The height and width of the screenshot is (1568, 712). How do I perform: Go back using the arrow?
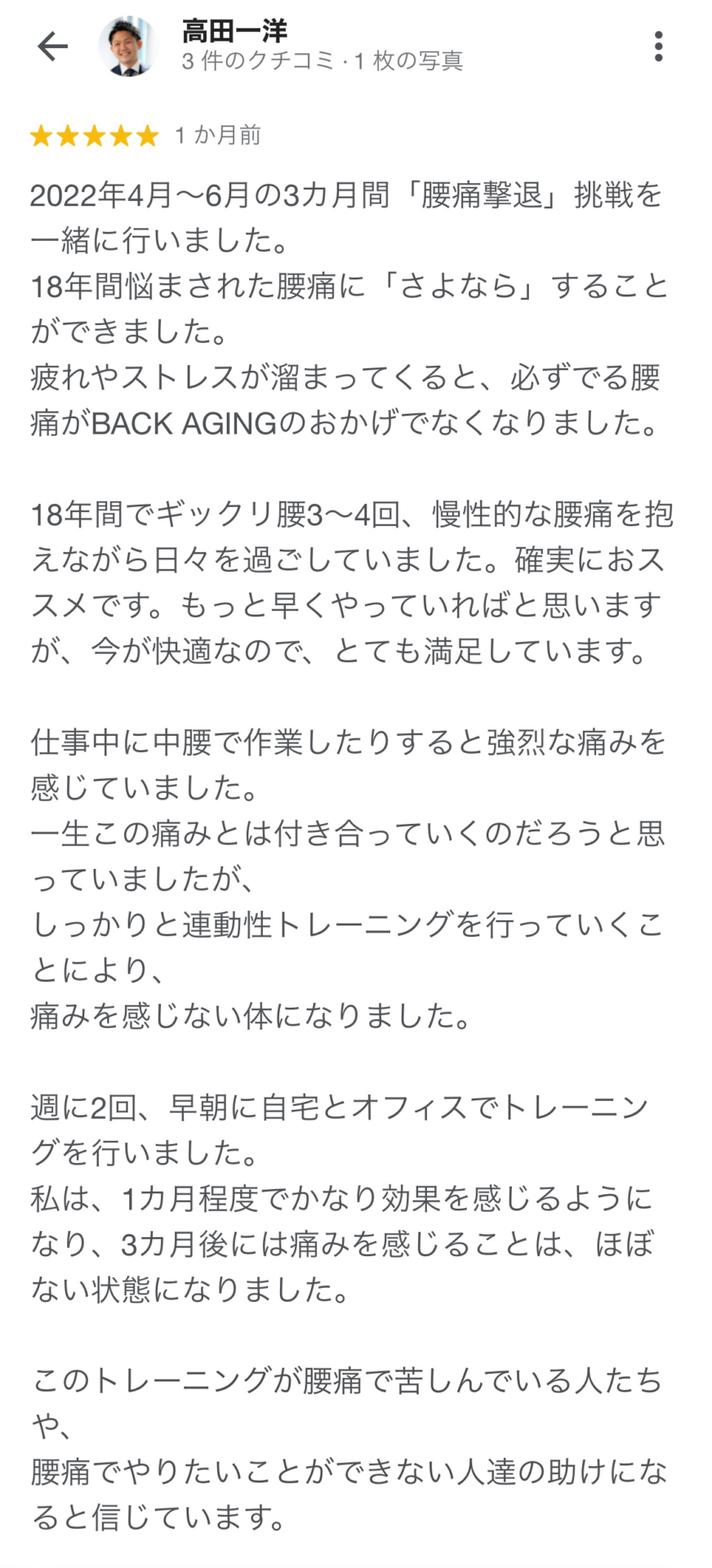52,47
